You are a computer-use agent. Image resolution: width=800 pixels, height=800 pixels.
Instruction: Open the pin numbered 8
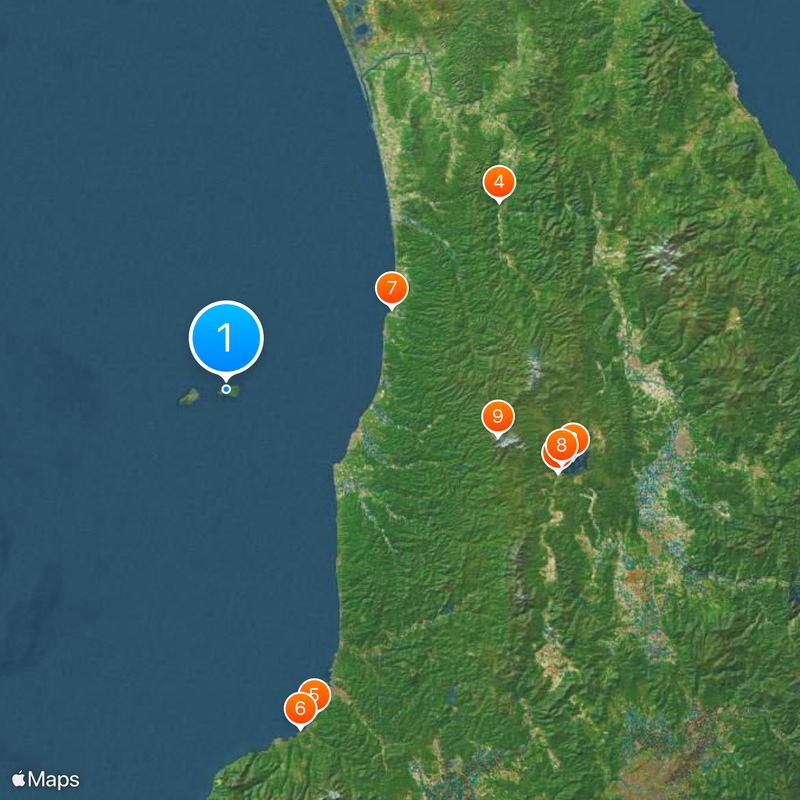561,445
